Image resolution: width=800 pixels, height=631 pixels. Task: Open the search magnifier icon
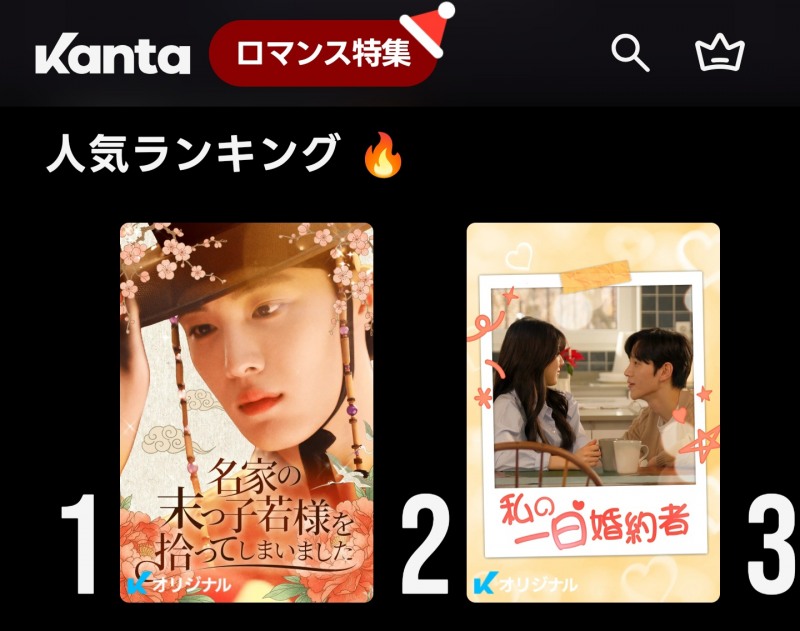click(x=630, y=53)
